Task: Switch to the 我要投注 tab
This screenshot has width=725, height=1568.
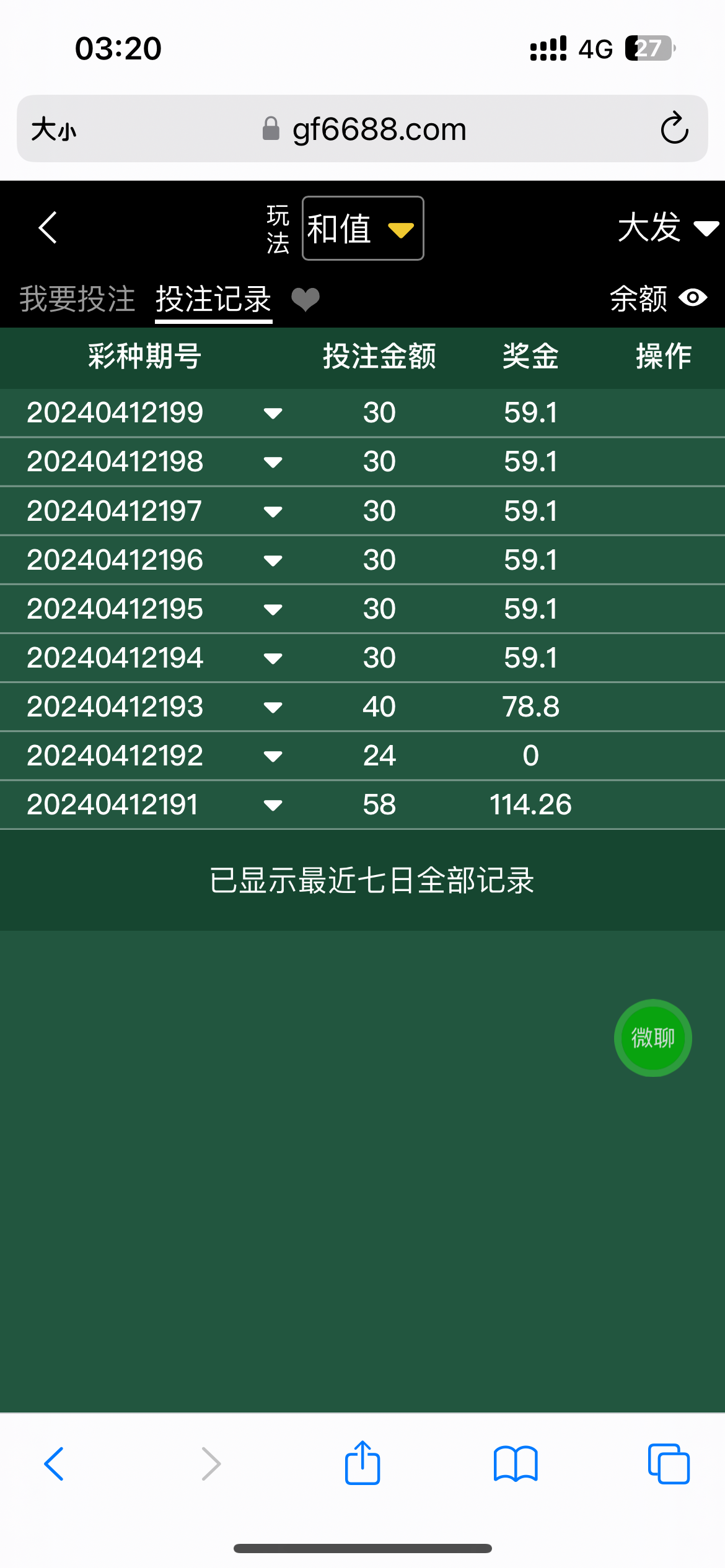Action: click(x=77, y=299)
